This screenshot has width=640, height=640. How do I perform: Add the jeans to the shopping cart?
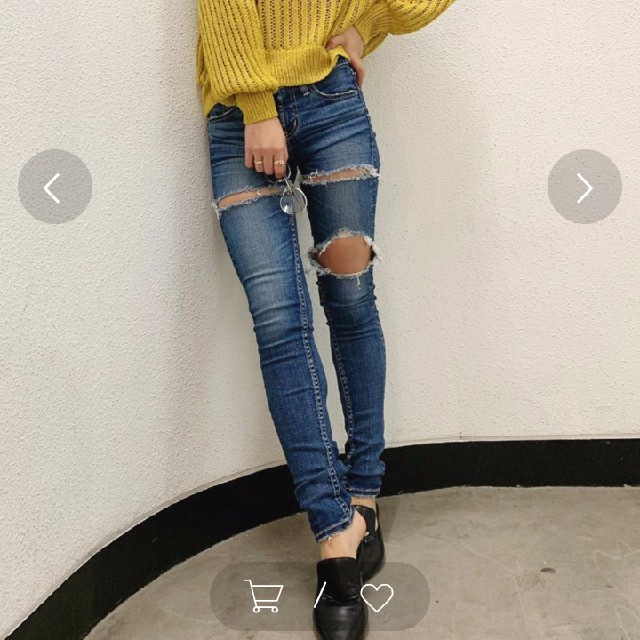pos(263,596)
